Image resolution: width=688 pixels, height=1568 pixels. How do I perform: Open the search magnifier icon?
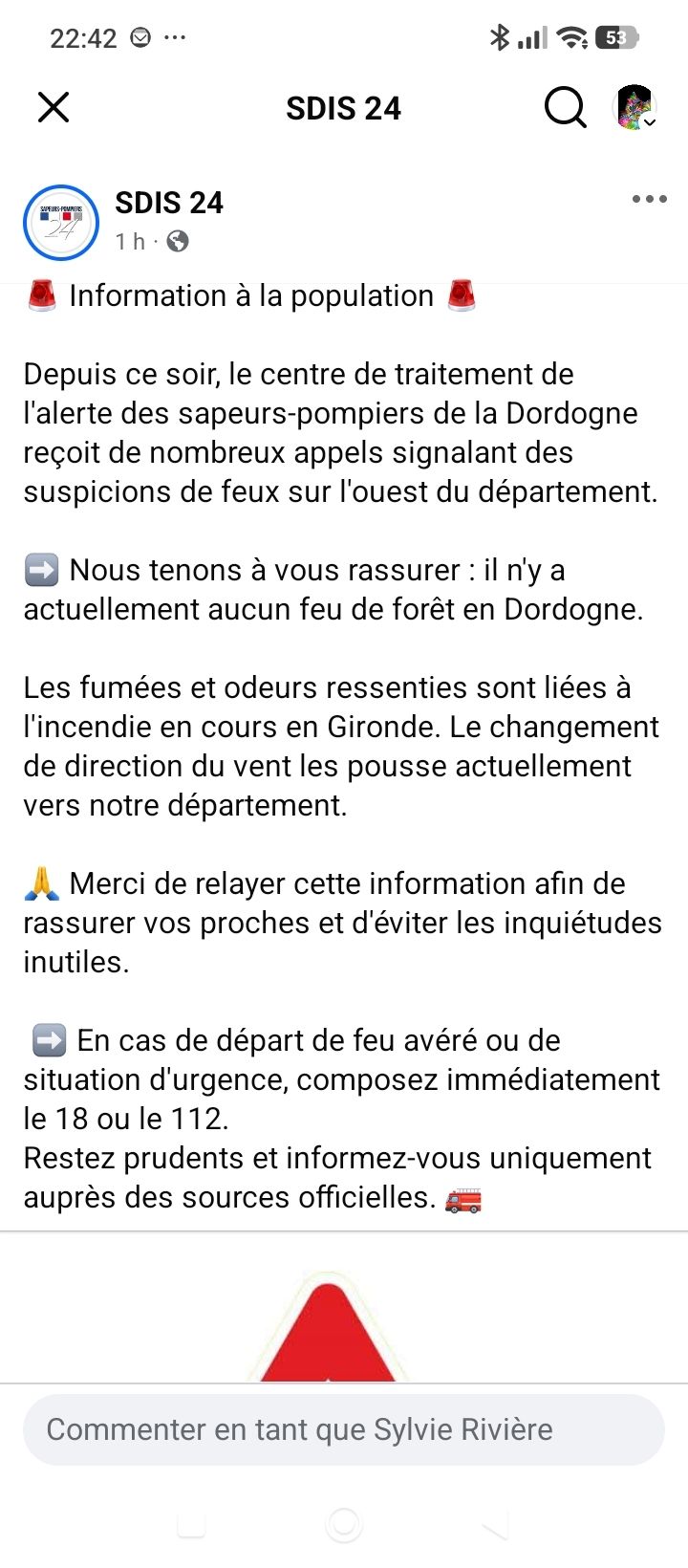click(x=566, y=107)
